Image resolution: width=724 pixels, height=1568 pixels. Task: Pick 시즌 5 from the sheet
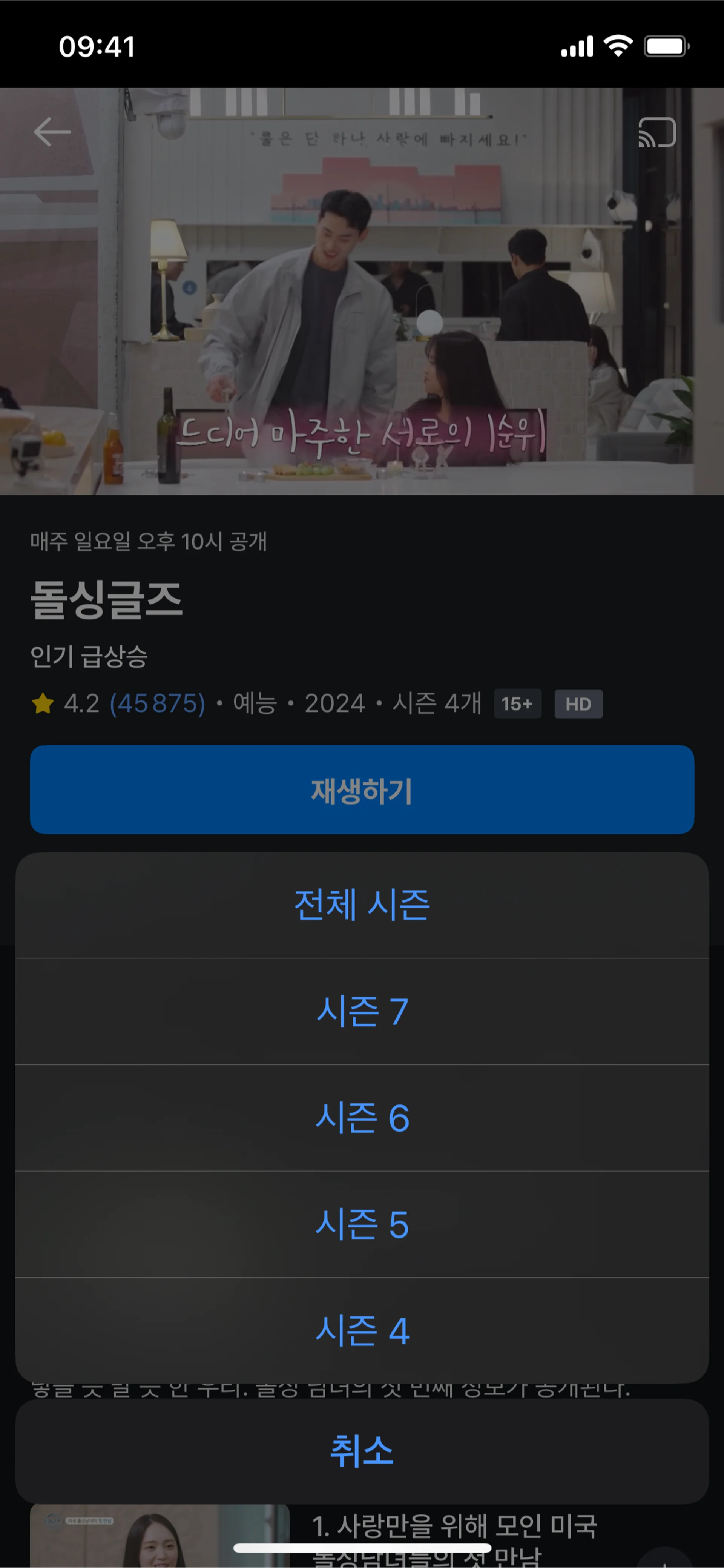click(362, 1224)
